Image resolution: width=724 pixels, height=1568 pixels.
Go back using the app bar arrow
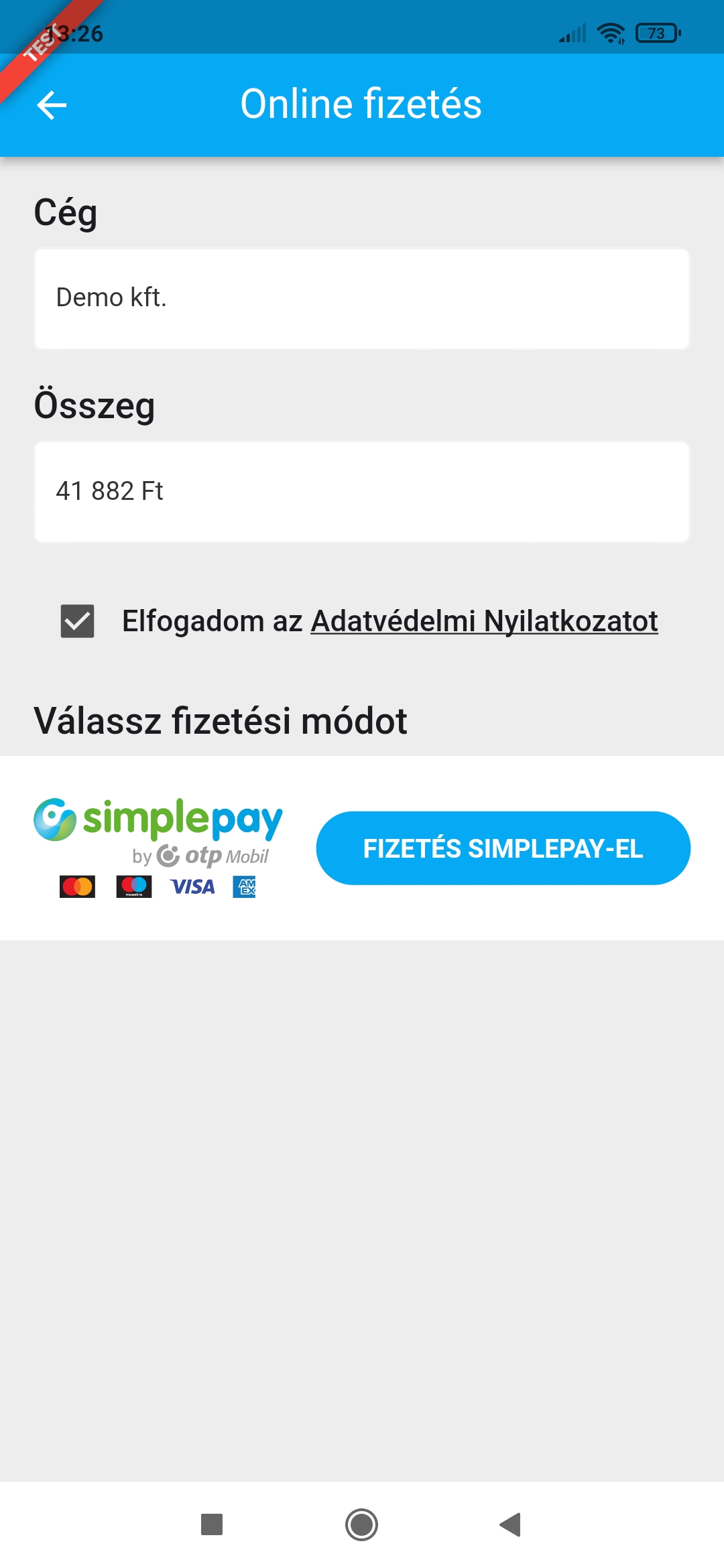52,105
